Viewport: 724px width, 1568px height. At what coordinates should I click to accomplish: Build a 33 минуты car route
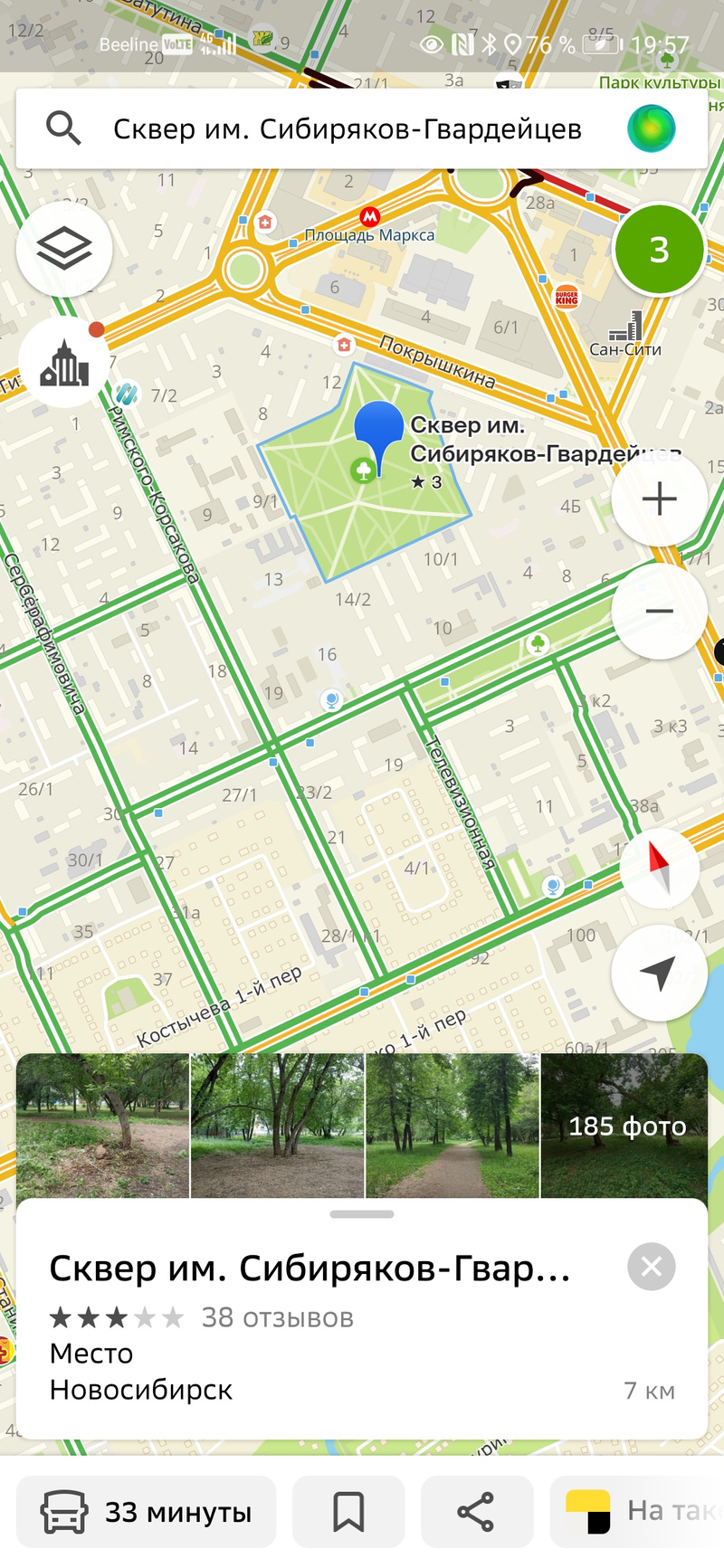pos(147,1512)
